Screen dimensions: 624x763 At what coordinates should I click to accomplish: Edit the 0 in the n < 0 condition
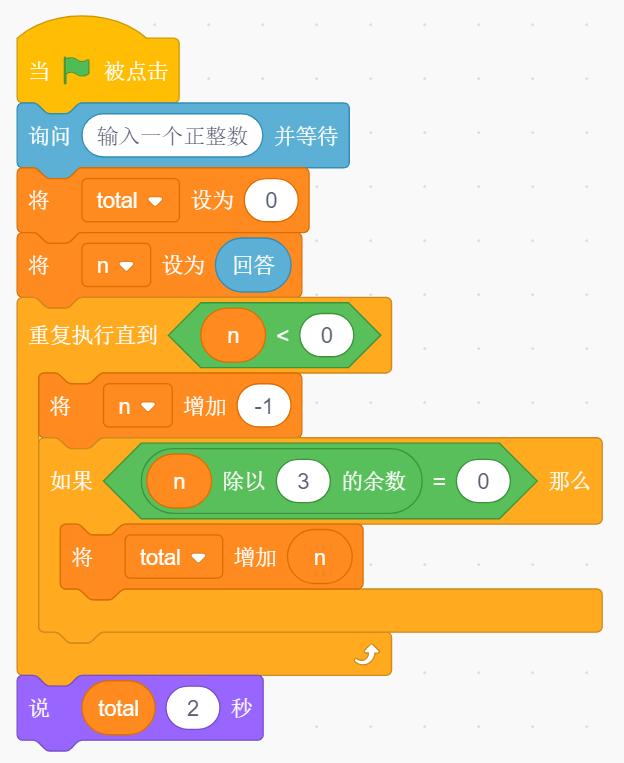[x=327, y=335]
